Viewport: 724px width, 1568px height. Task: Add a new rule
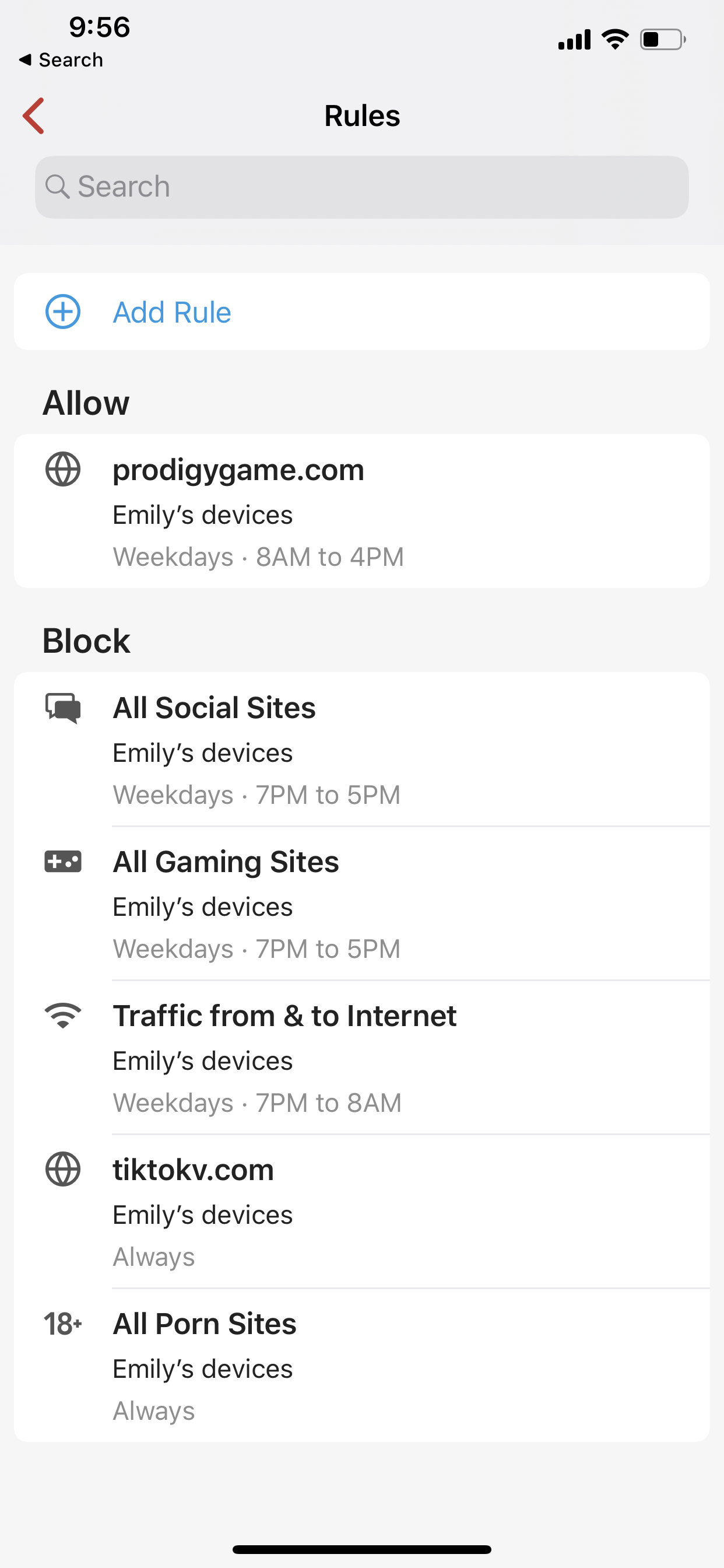click(x=362, y=311)
